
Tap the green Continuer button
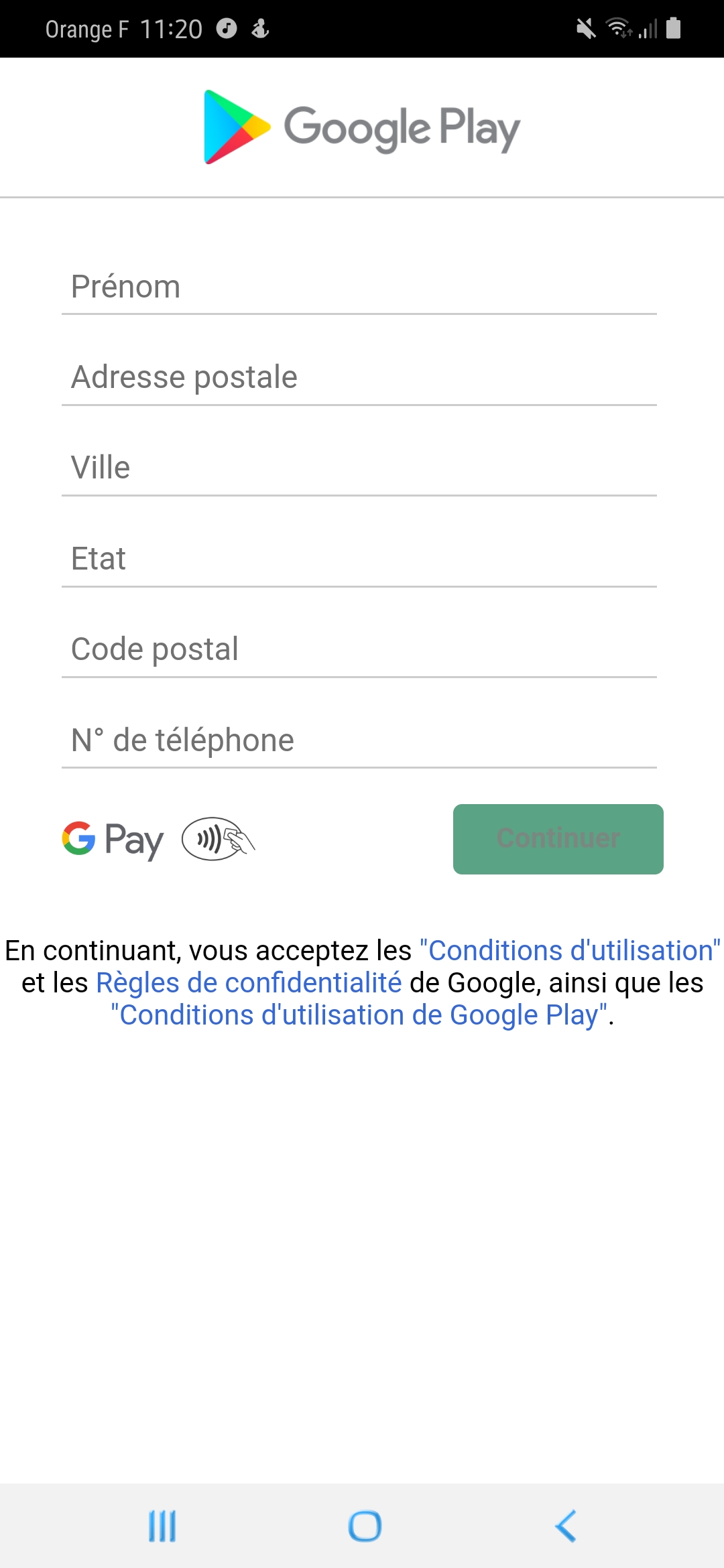(558, 839)
